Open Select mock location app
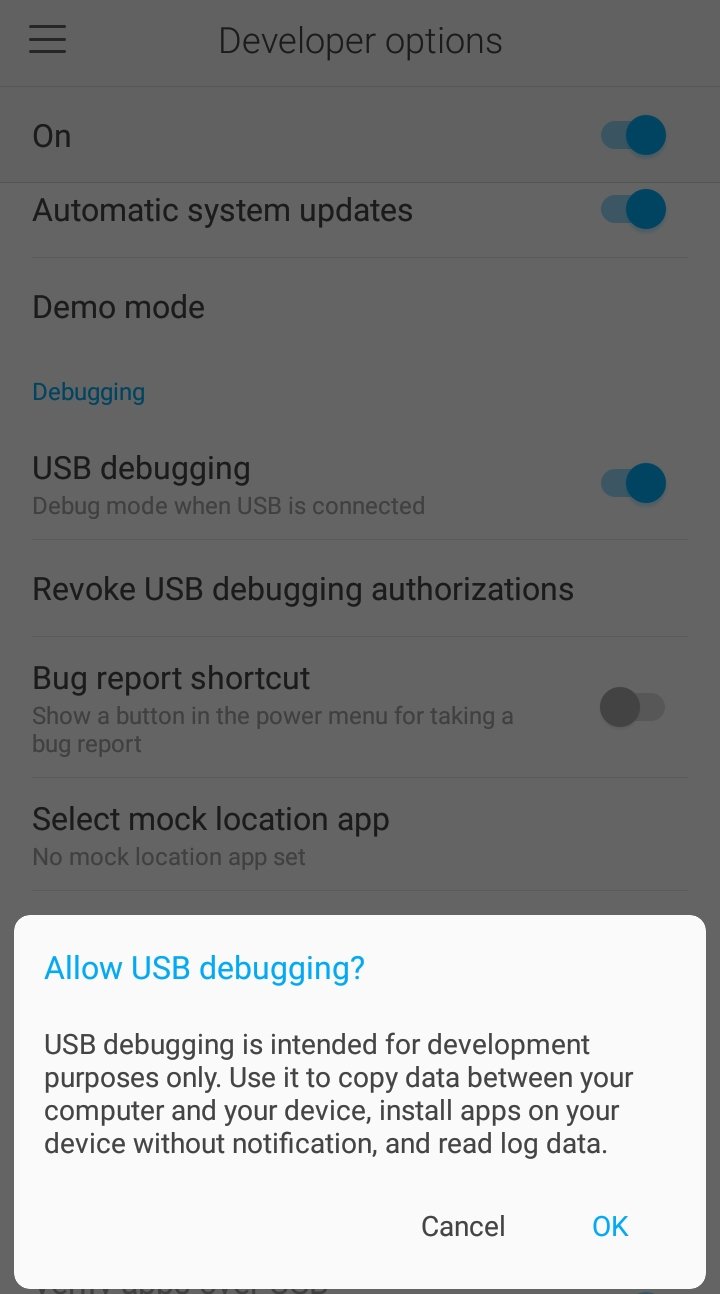 (360, 834)
